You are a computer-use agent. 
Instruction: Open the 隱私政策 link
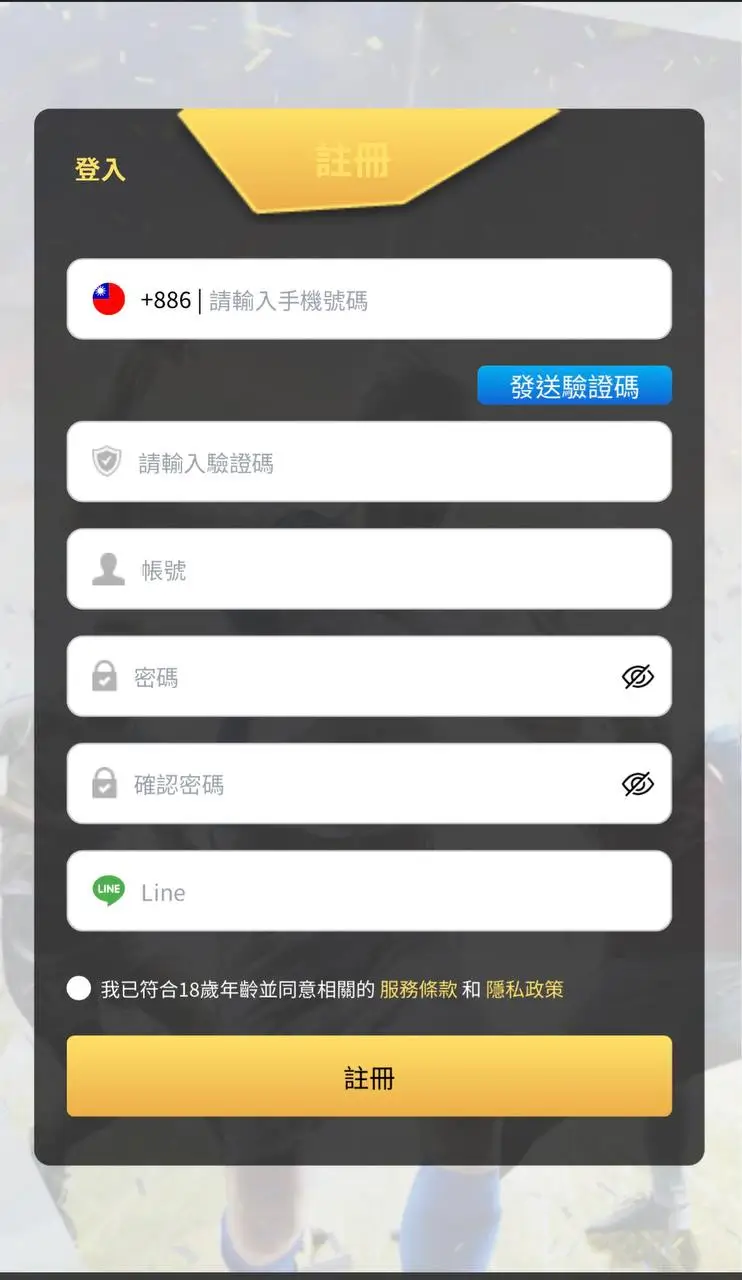(x=527, y=988)
